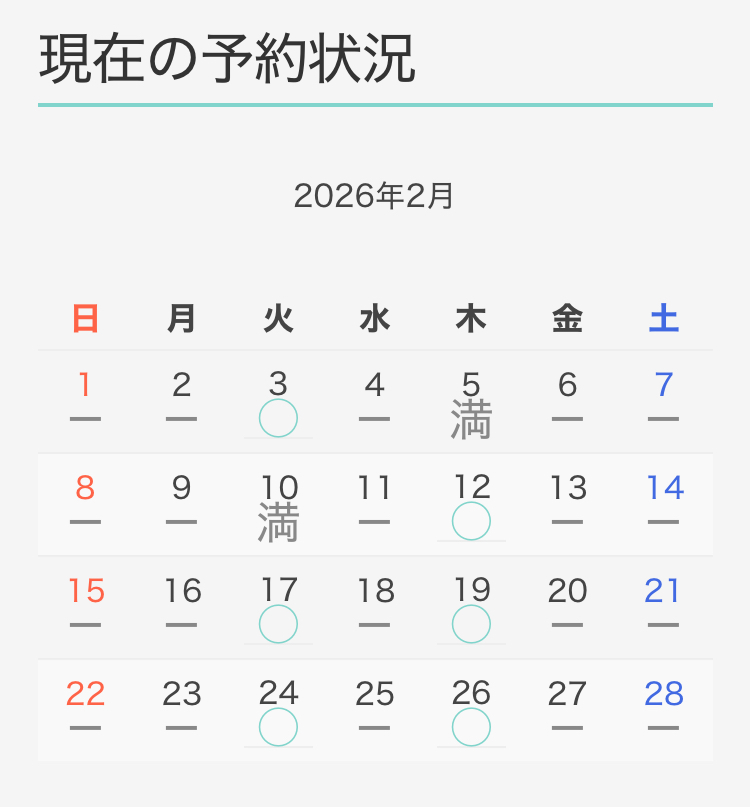The width and height of the screenshot is (750, 807).
Task: Pick the available circle on February 24
Action: click(x=278, y=727)
